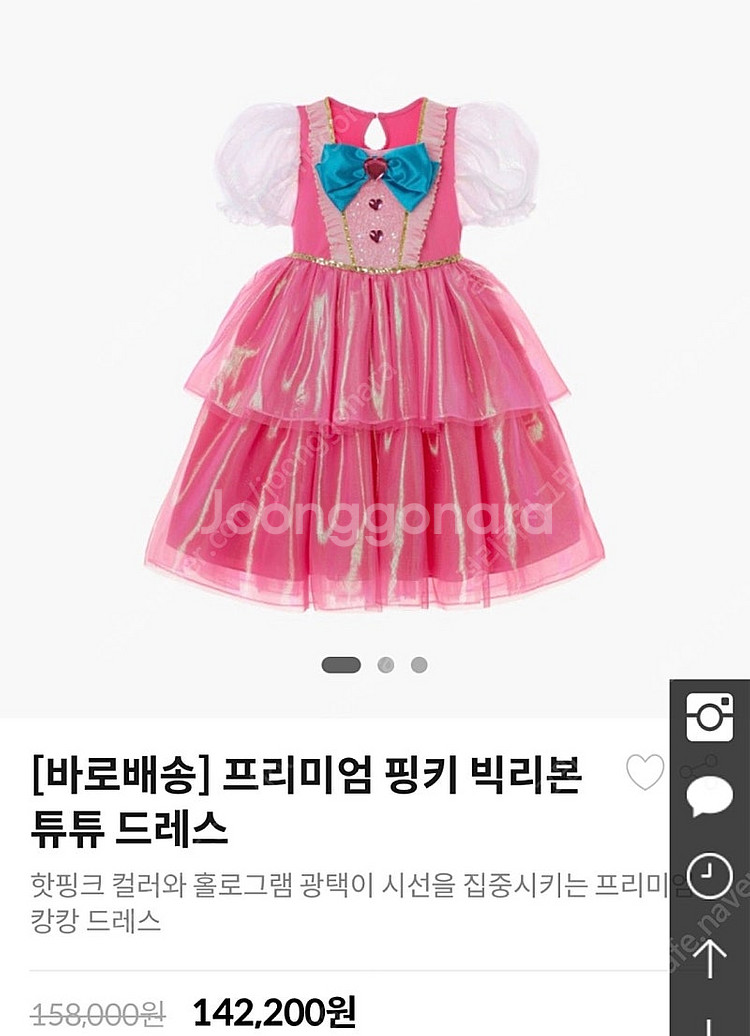Add the dress to wishlist heart

click(x=645, y=772)
